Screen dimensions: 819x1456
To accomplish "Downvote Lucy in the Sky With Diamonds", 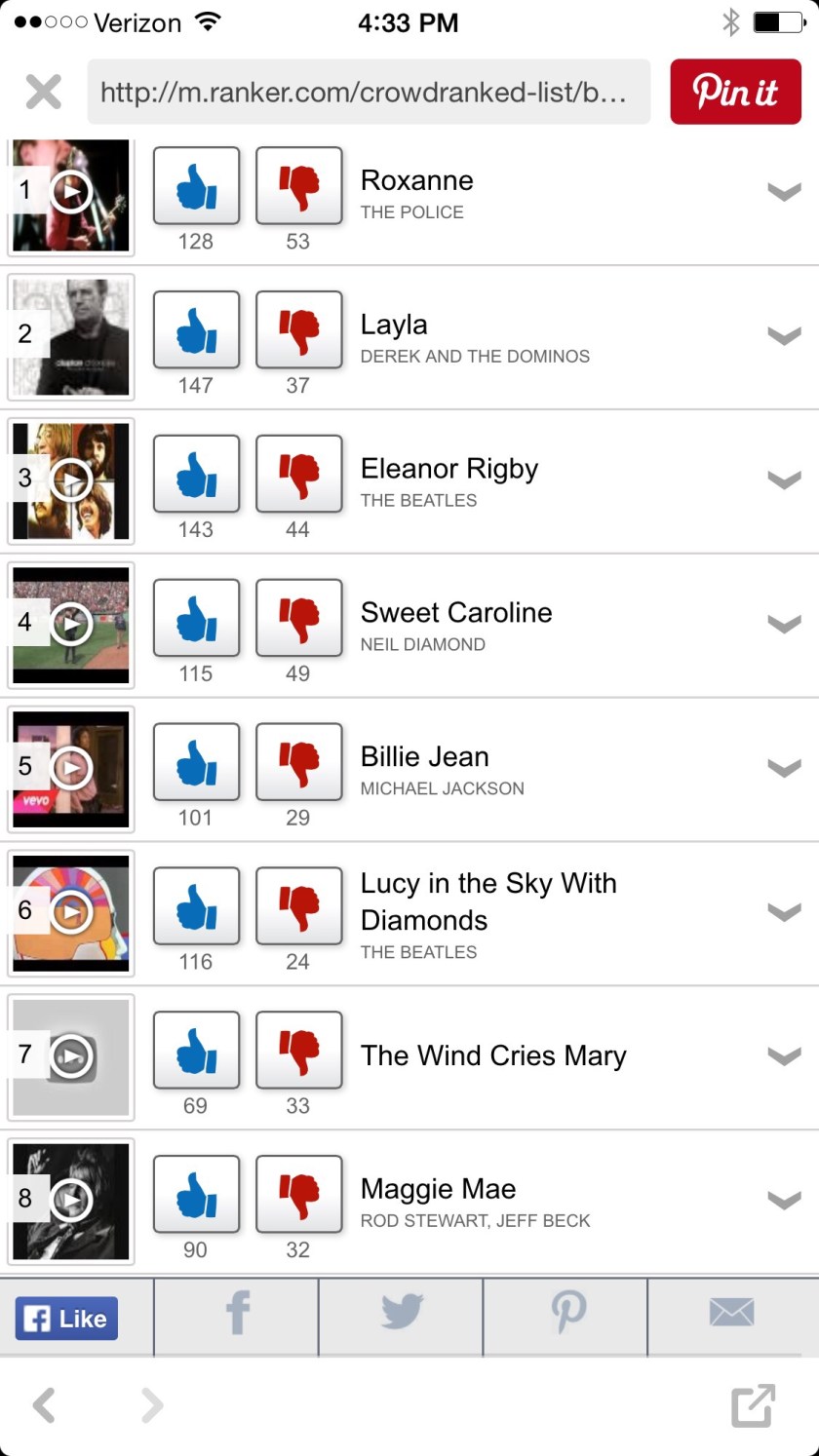I will coord(298,906).
